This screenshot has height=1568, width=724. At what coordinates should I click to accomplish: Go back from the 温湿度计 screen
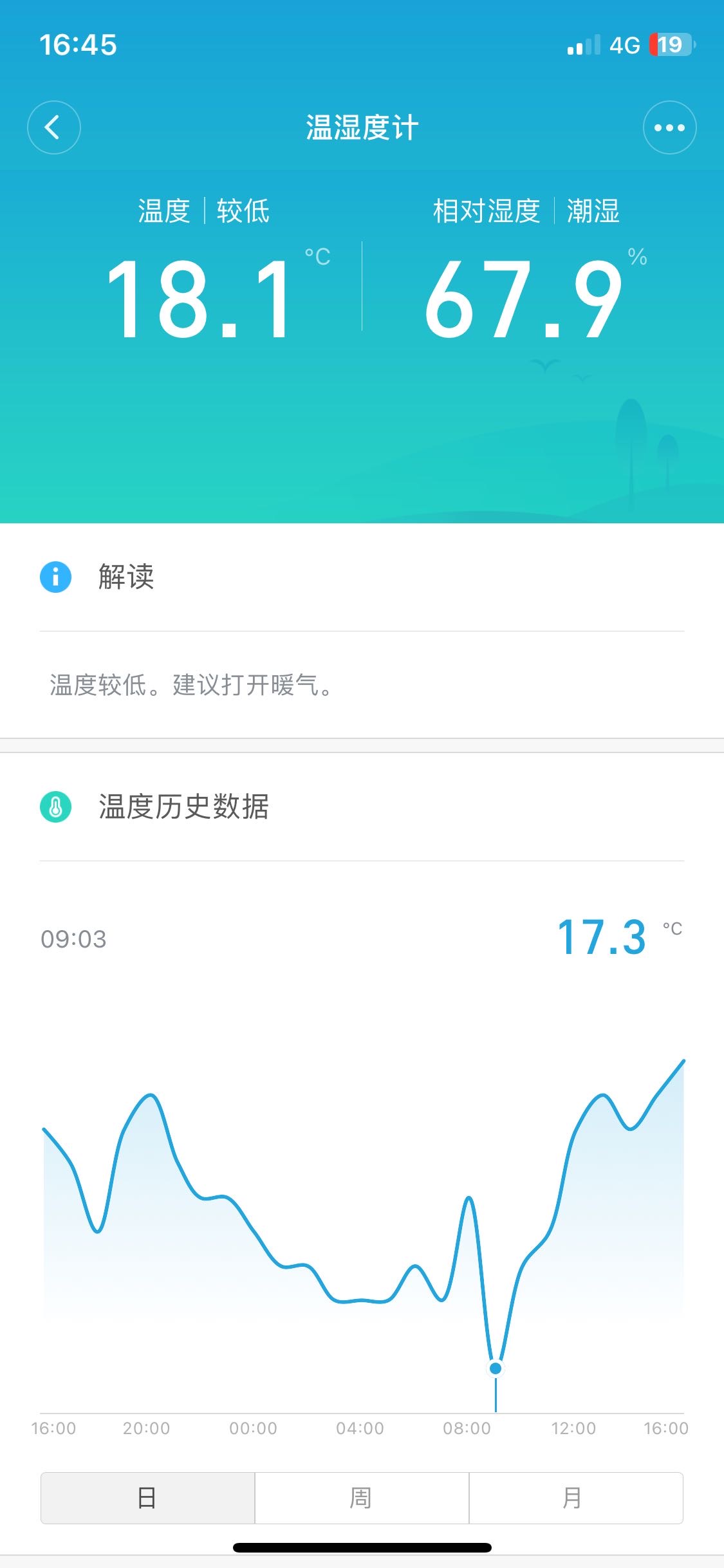point(54,127)
